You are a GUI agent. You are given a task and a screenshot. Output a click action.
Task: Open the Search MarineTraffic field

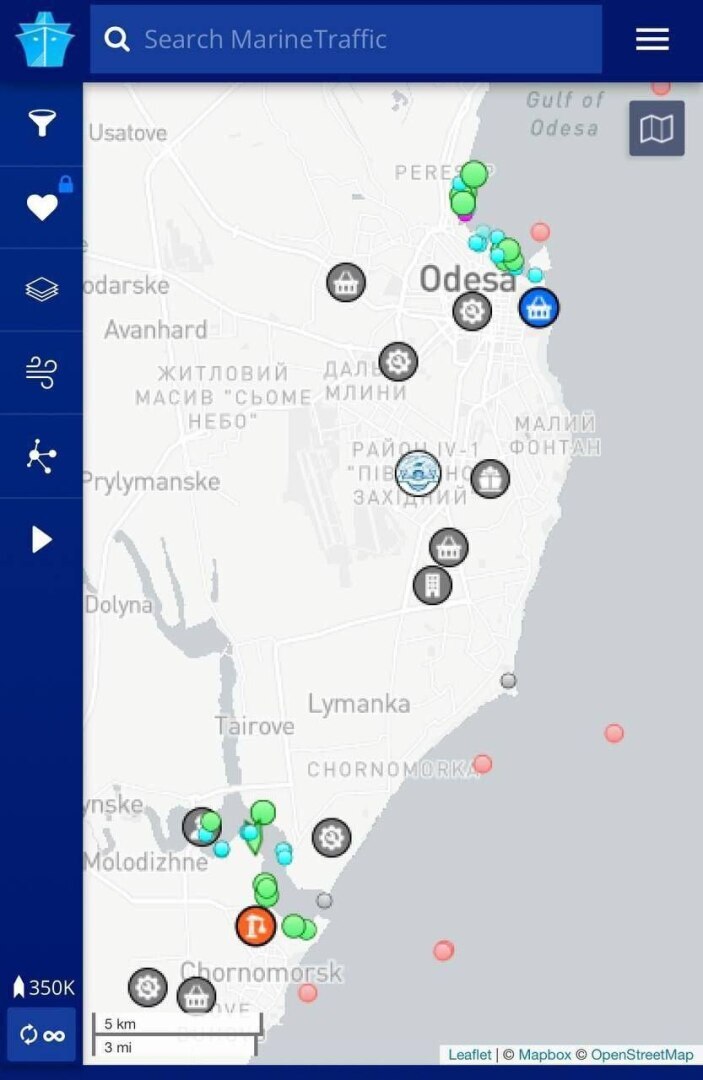(x=345, y=39)
